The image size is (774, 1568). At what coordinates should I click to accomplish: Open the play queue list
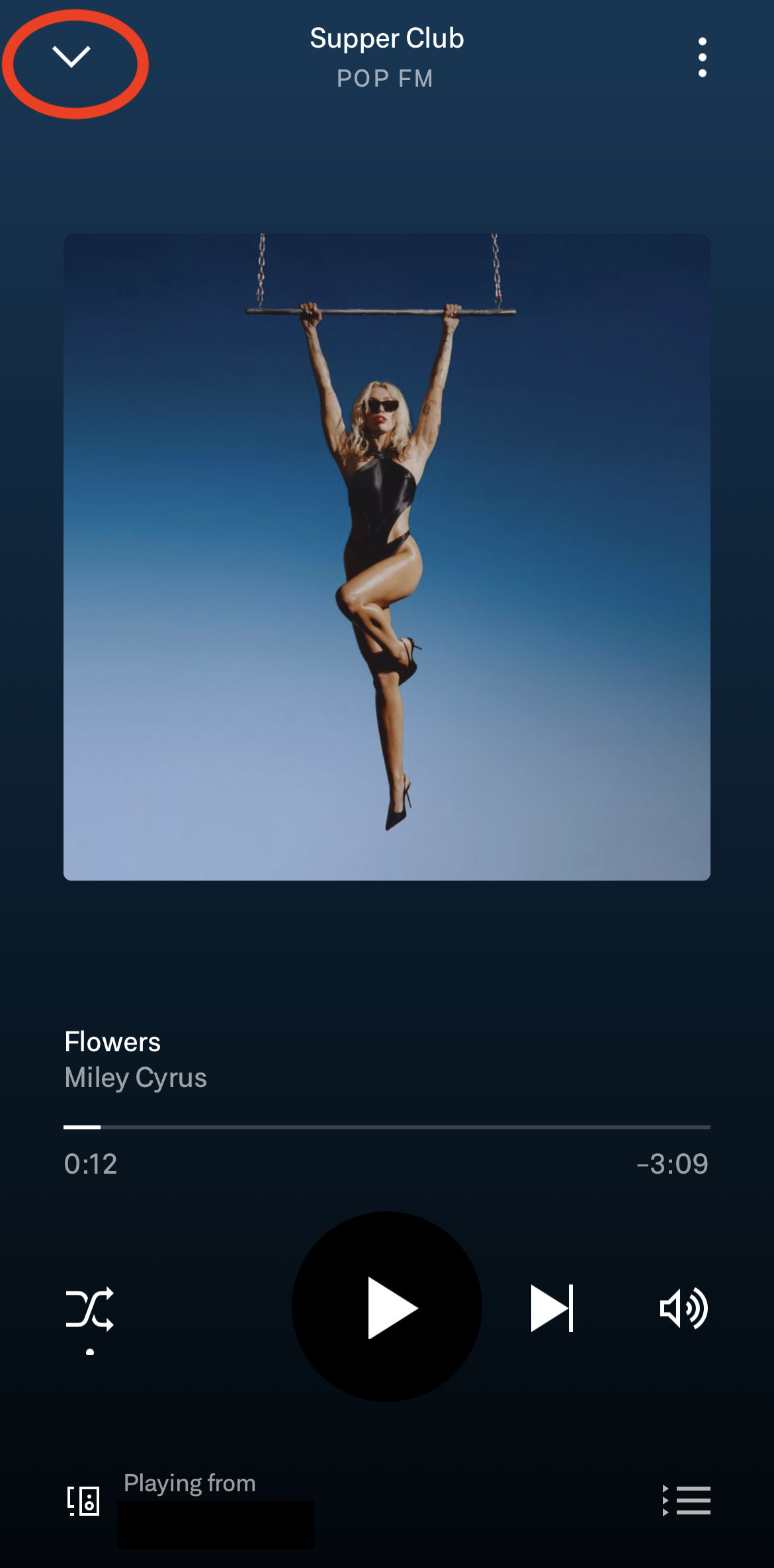coord(687,1500)
